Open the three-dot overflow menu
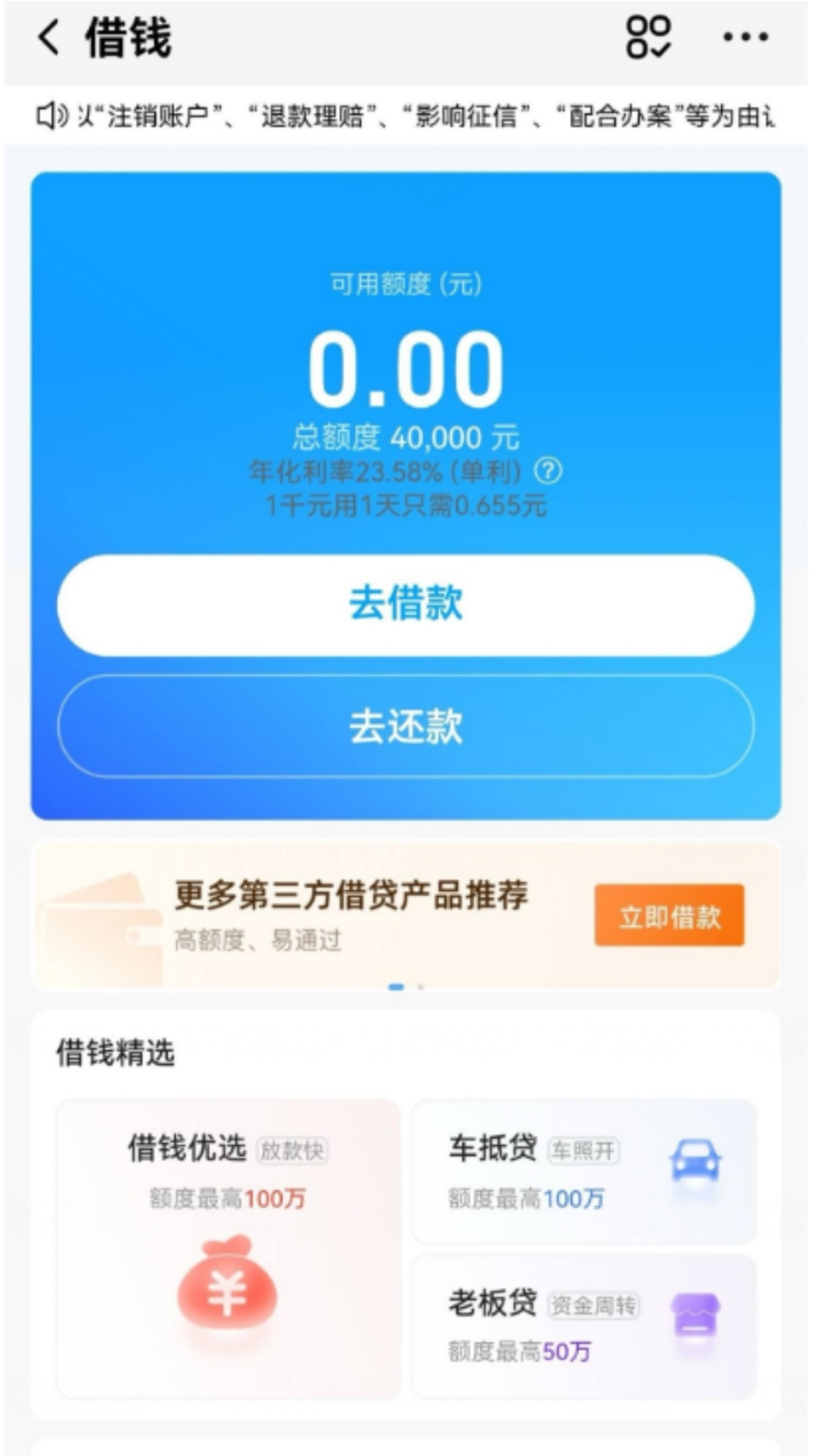The height and width of the screenshot is (1456, 818). click(x=745, y=37)
